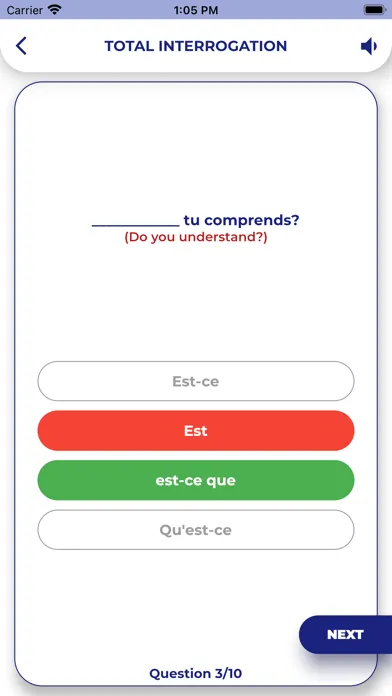
Task: Continue with the NEXT button
Action: pyautogui.click(x=345, y=635)
